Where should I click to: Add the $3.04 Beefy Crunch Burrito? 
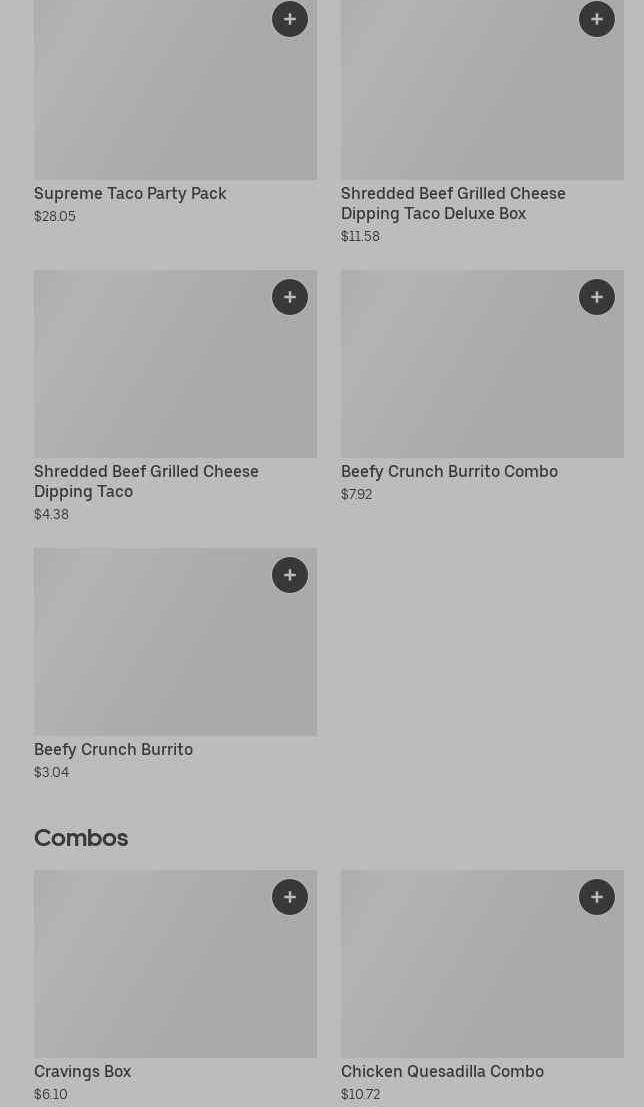tap(290, 575)
